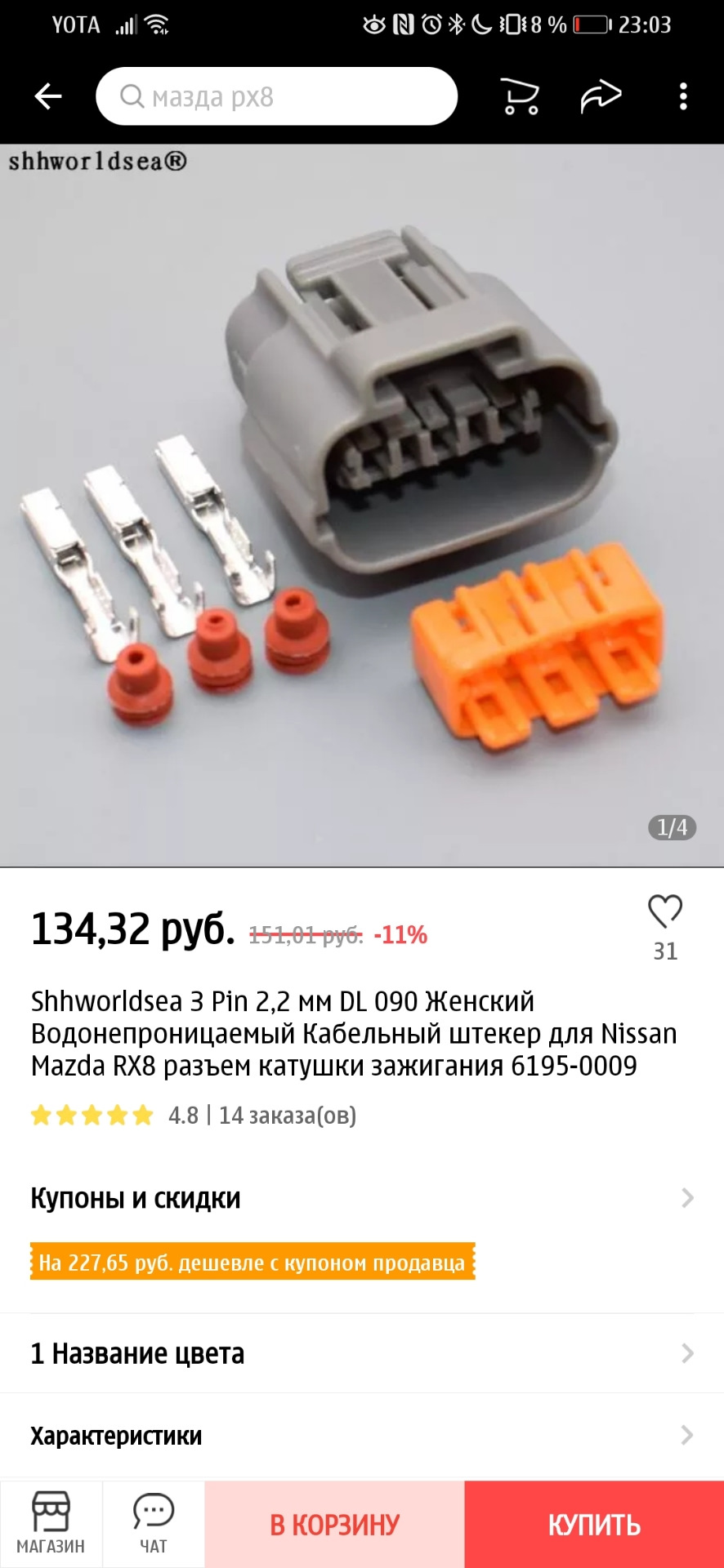724x1568 pixels.
Task: Visit the seller's store via Магазин
Action: [x=51, y=1524]
